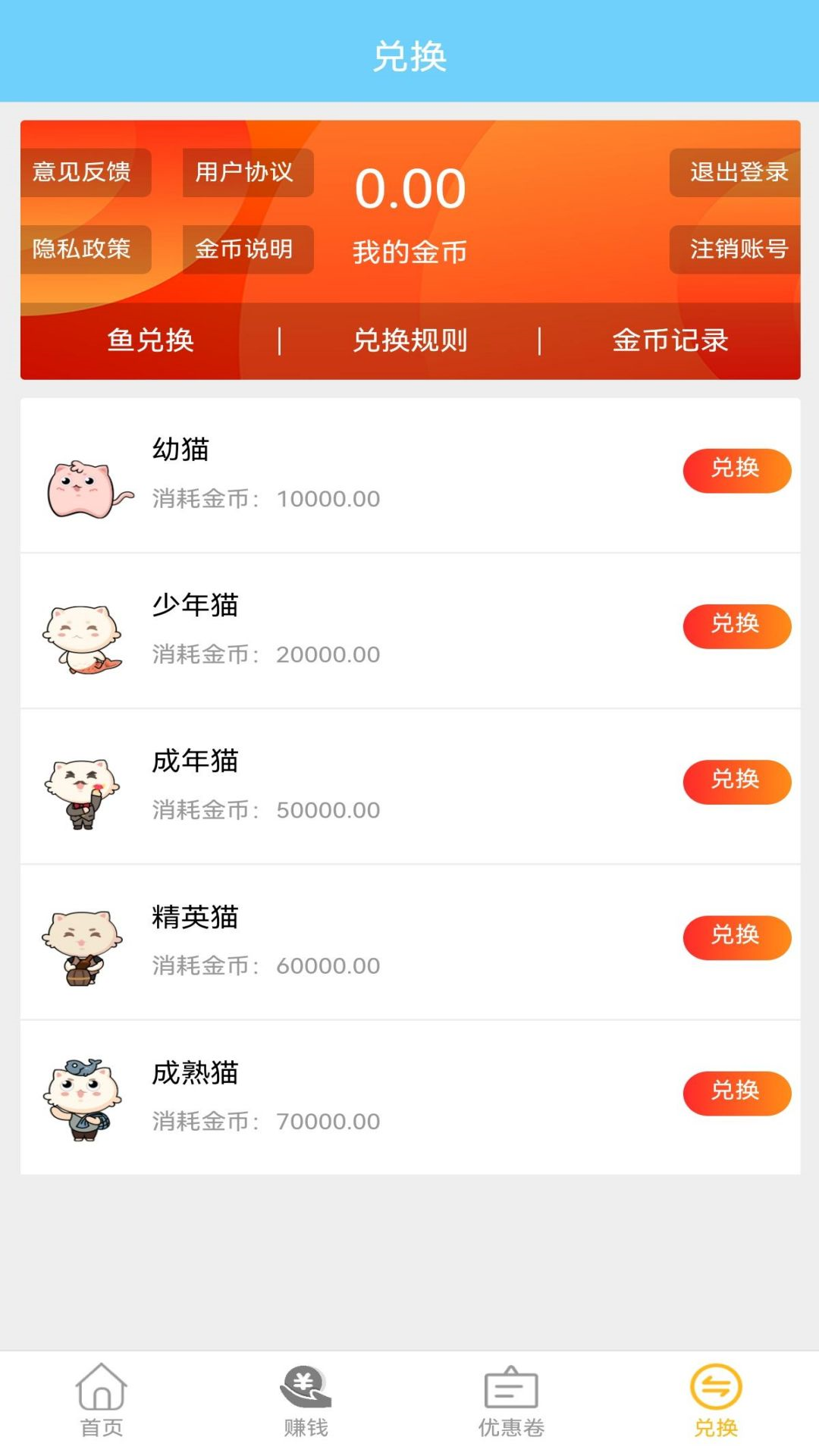Open 意见反馈 feedback page
Viewport: 819px width, 1456px height.
pyautogui.click(x=82, y=172)
